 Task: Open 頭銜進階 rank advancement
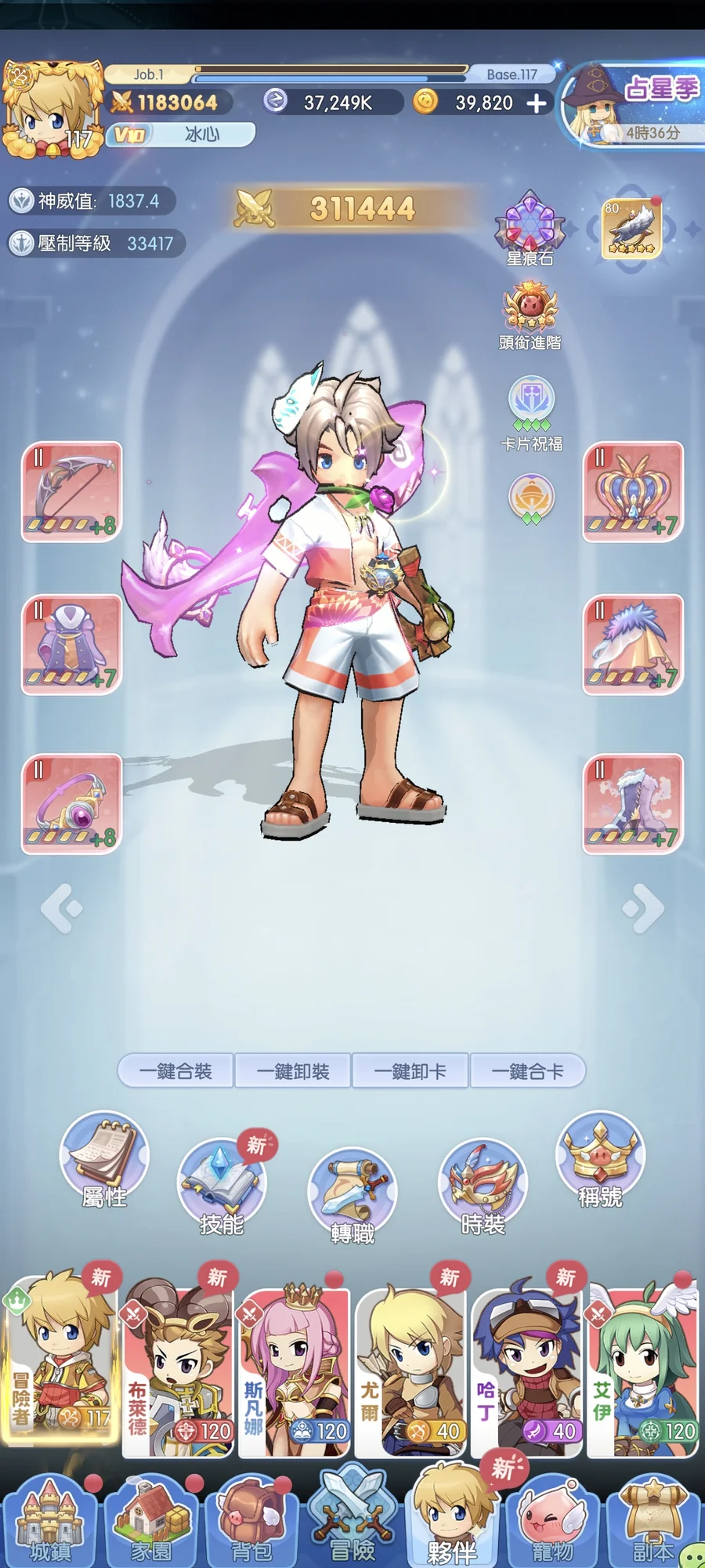click(x=530, y=315)
